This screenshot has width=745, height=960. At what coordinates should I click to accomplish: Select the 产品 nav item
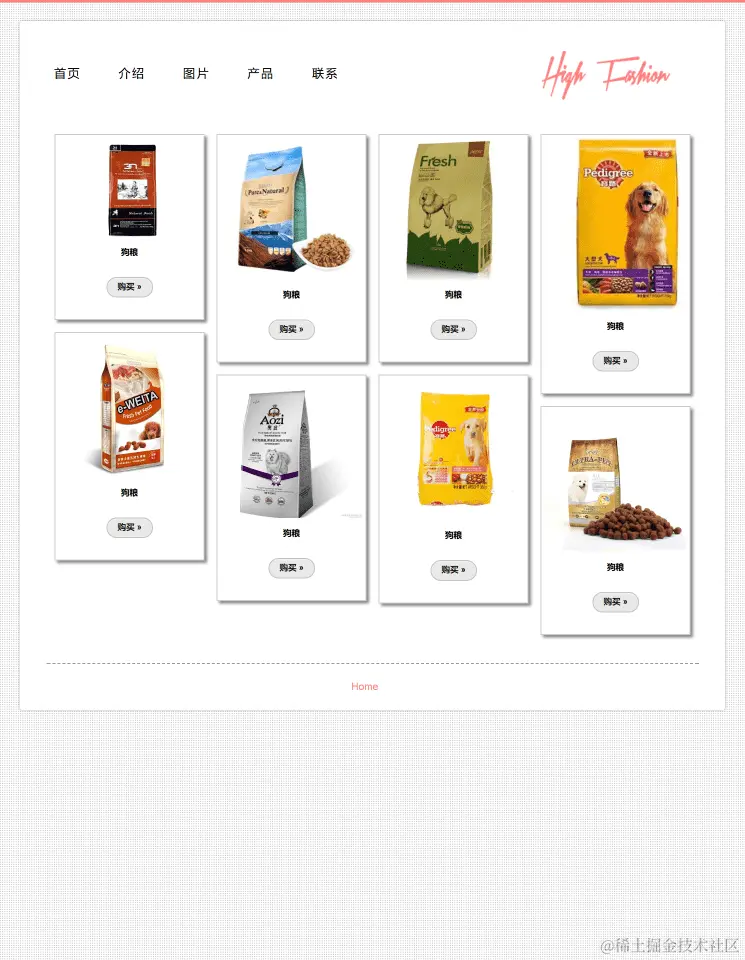260,74
